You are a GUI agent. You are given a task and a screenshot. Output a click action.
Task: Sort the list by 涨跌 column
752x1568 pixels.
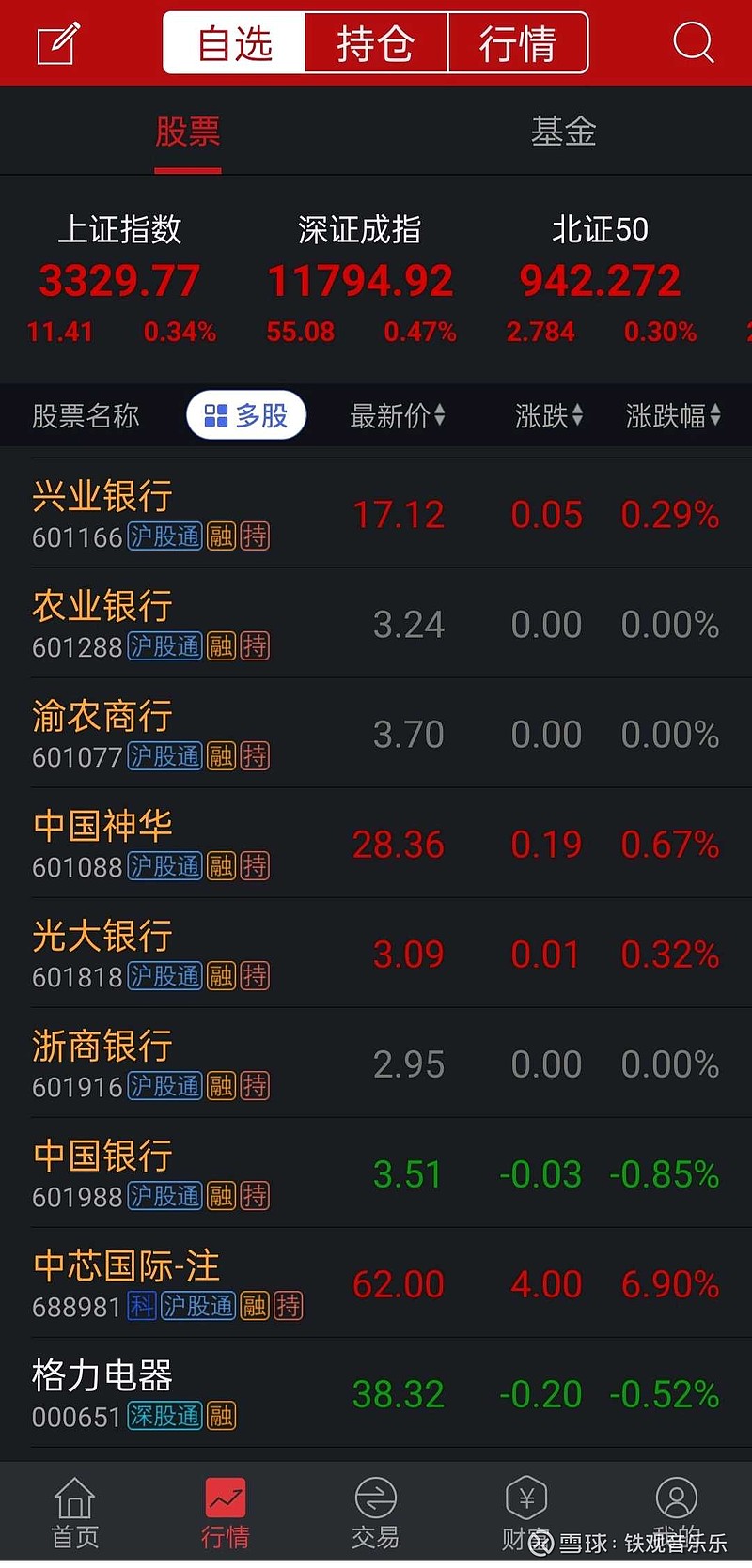click(x=549, y=415)
